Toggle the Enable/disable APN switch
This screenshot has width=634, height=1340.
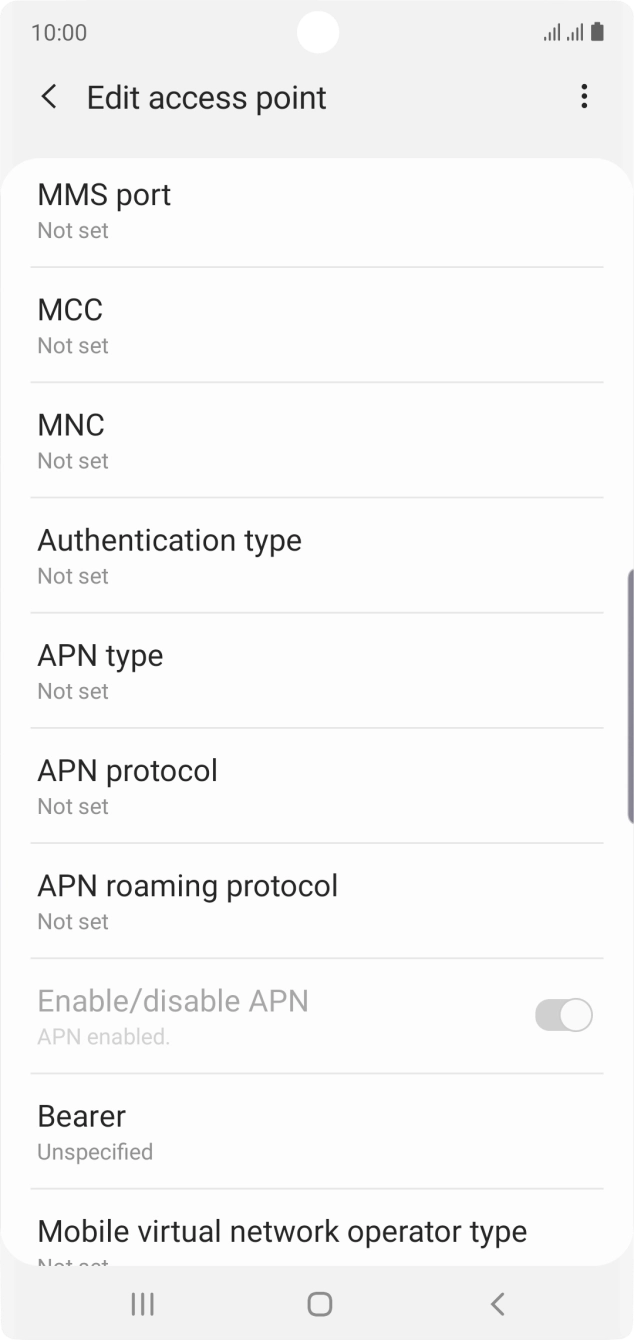tap(563, 1016)
